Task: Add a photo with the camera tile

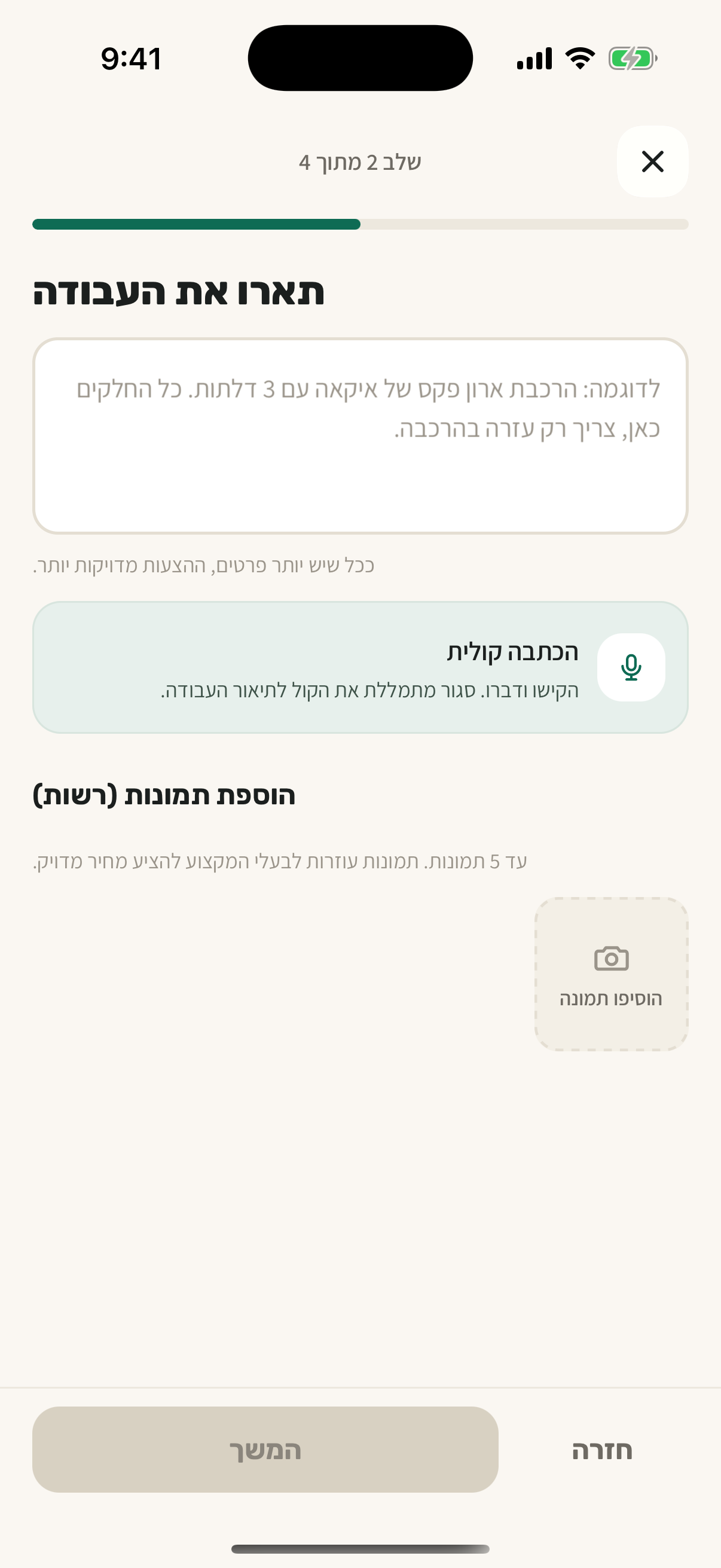Action: tap(612, 974)
